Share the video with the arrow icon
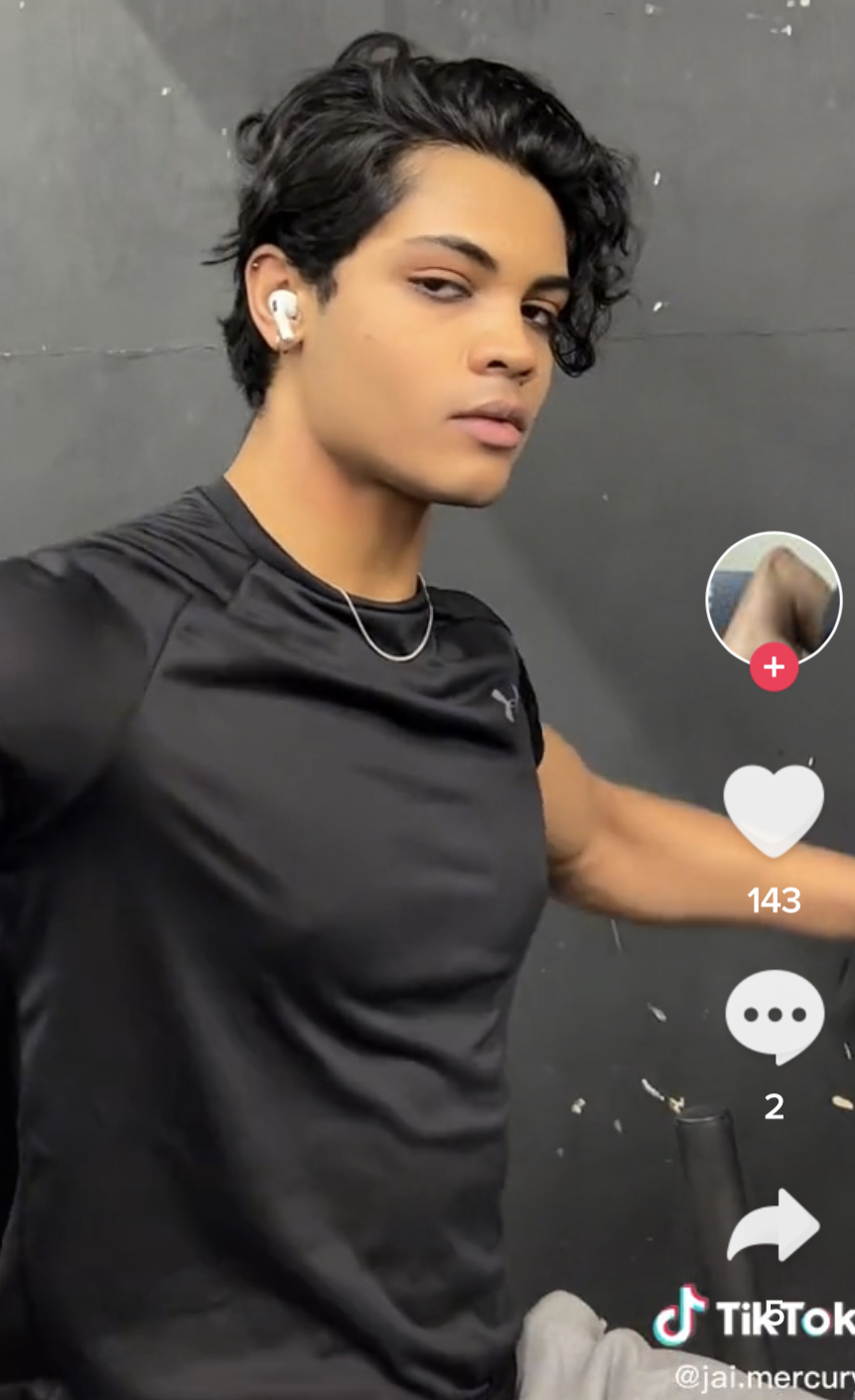 pyautogui.click(x=774, y=1225)
